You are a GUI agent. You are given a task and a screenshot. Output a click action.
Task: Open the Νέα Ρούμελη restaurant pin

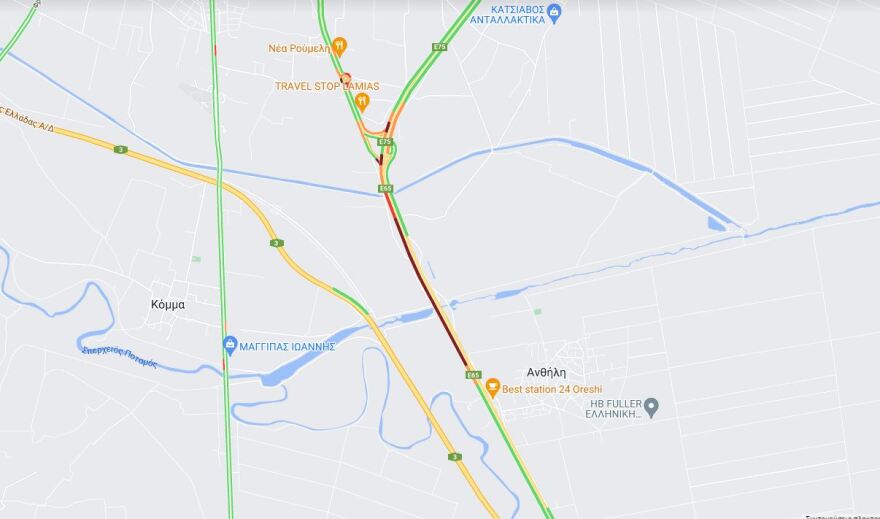339,46
